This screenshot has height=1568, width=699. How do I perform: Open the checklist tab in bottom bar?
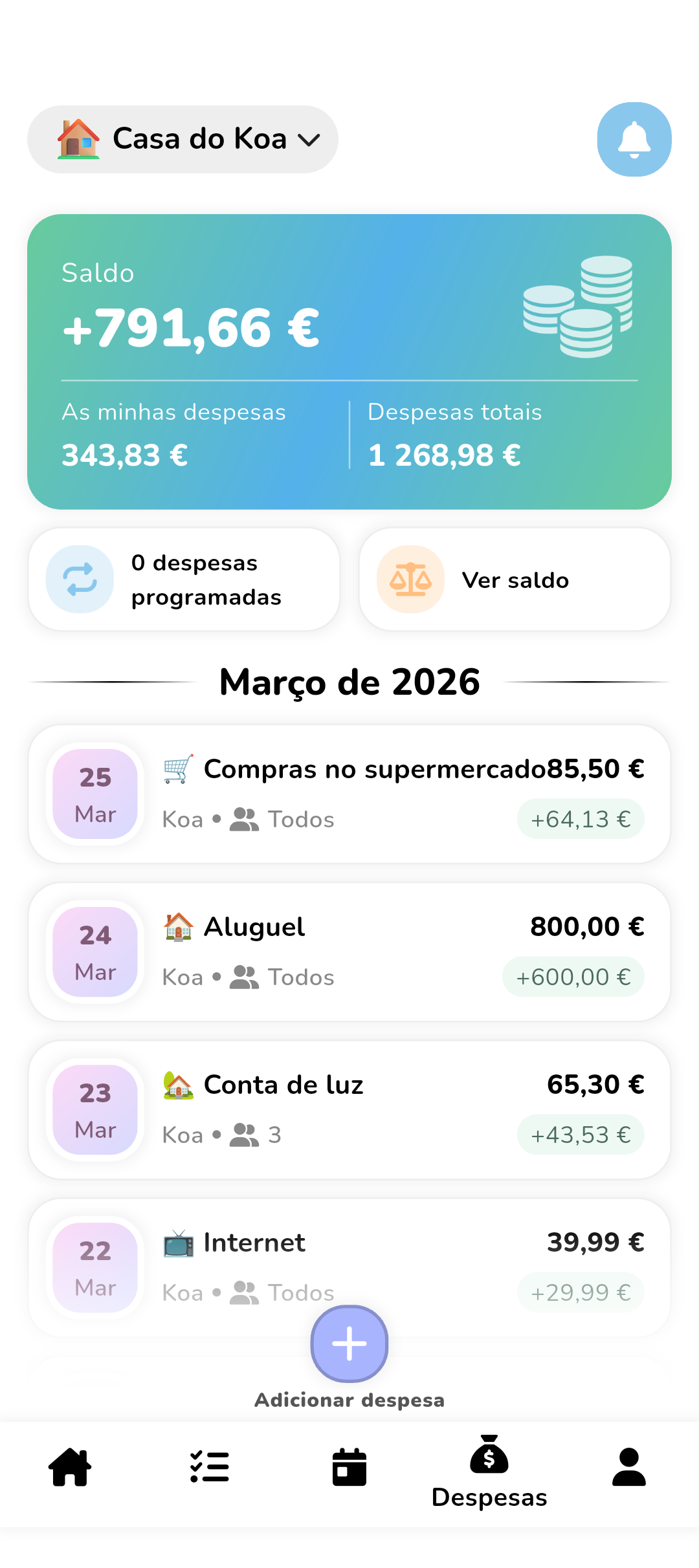[209, 1467]
